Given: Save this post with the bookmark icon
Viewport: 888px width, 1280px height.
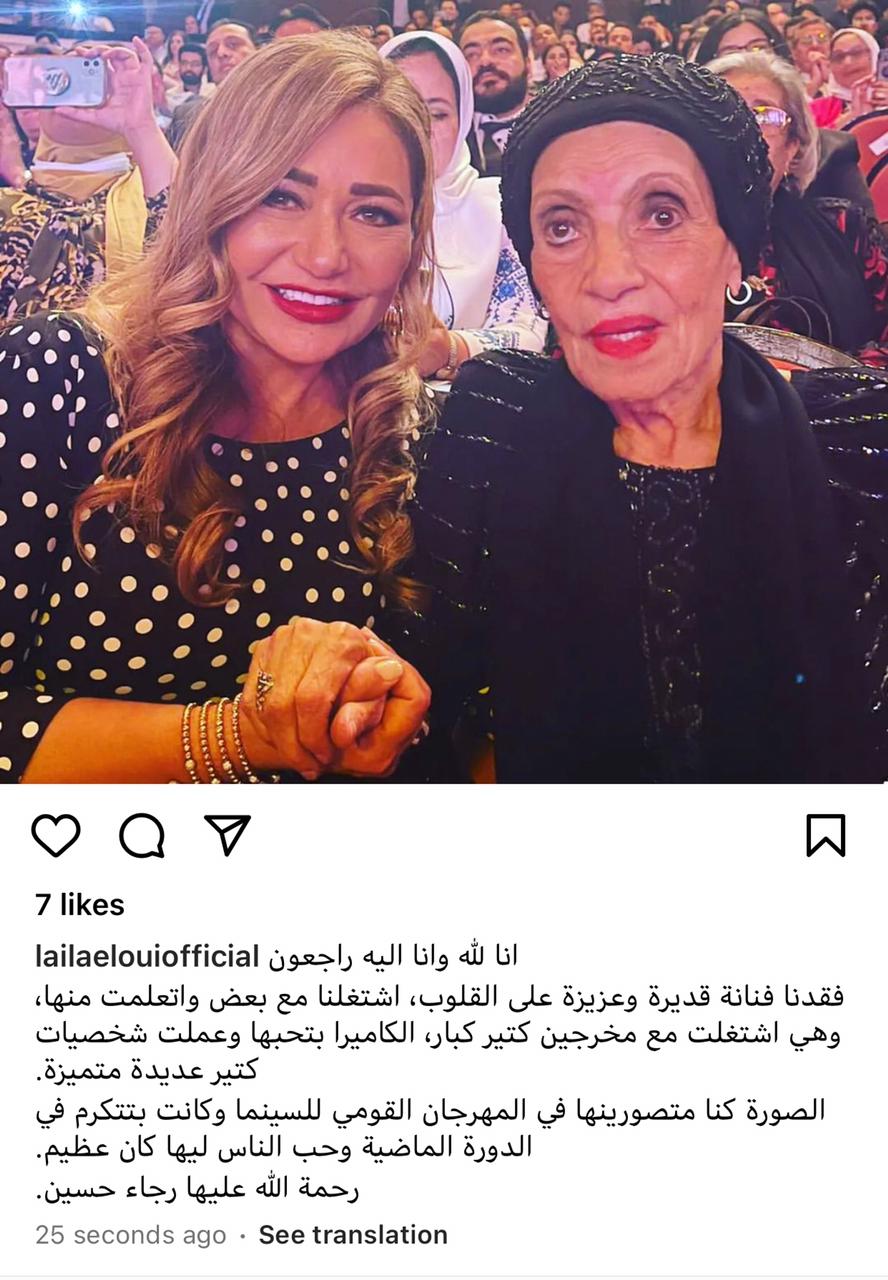Looking at the screenshot, I should coord(826,835).
